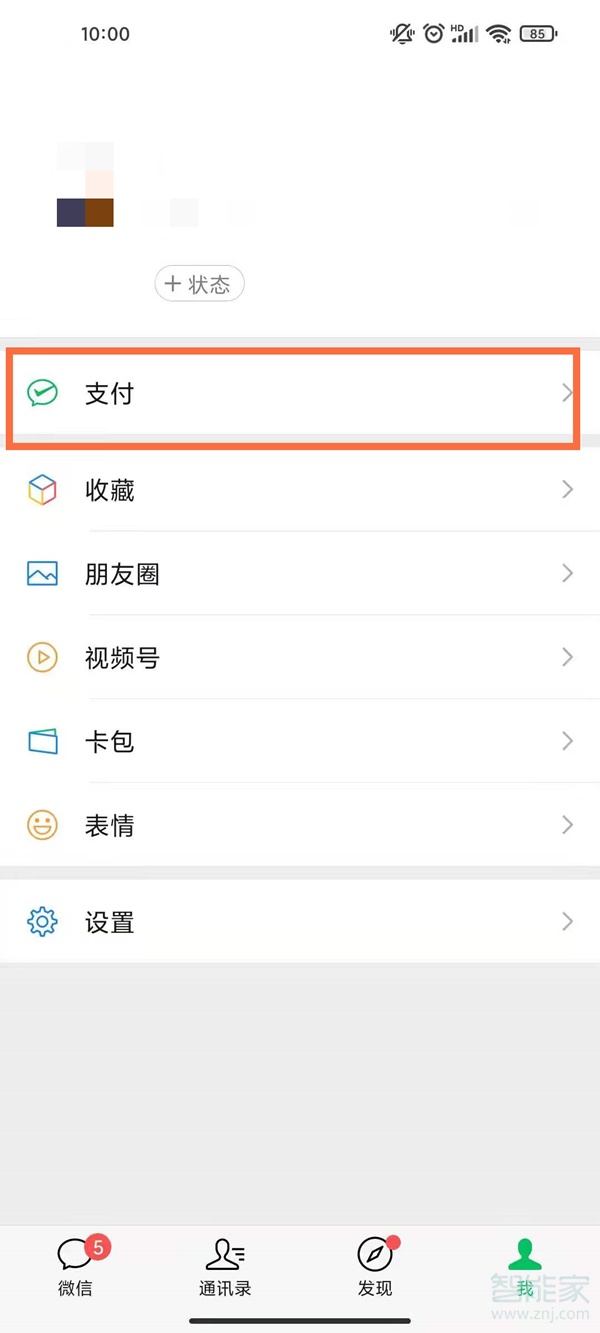Screen dimensions: 600x1333
Task: Tap the profile avatar picture
Action: point(85,185)
